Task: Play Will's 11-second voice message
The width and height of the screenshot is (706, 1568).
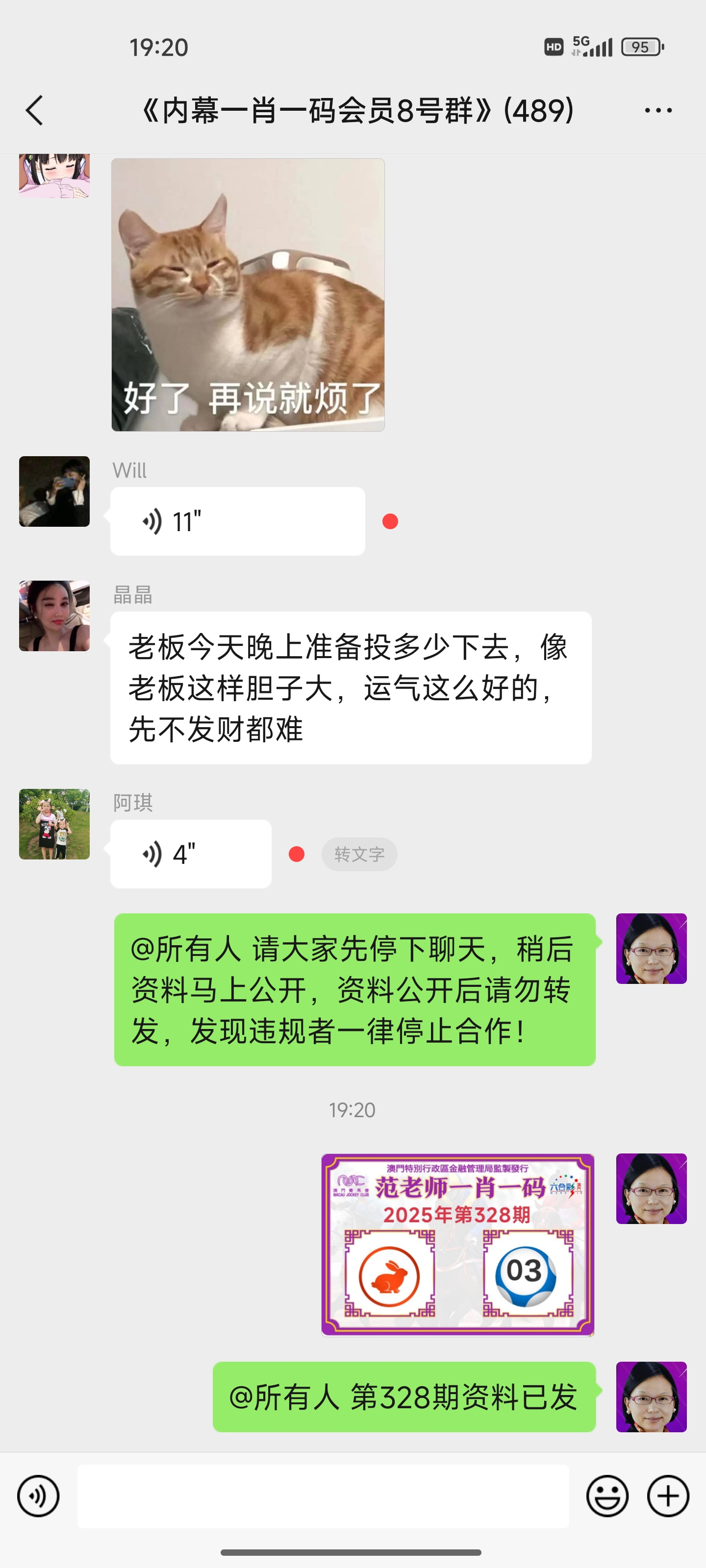Action: pyautogui.click(x=238, y=522)
